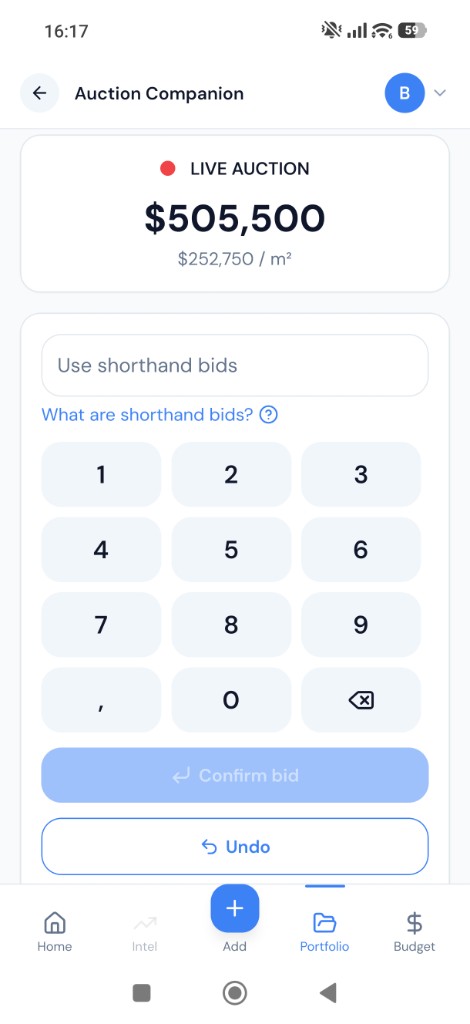
Task: Open the Intel tab
Action: point(144,932)
